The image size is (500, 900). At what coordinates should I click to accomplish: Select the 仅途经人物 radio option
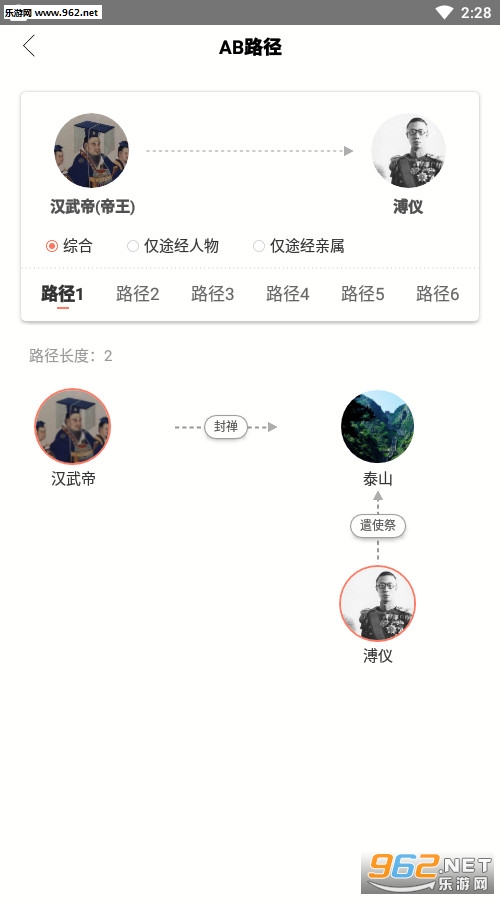coord(172,246)
